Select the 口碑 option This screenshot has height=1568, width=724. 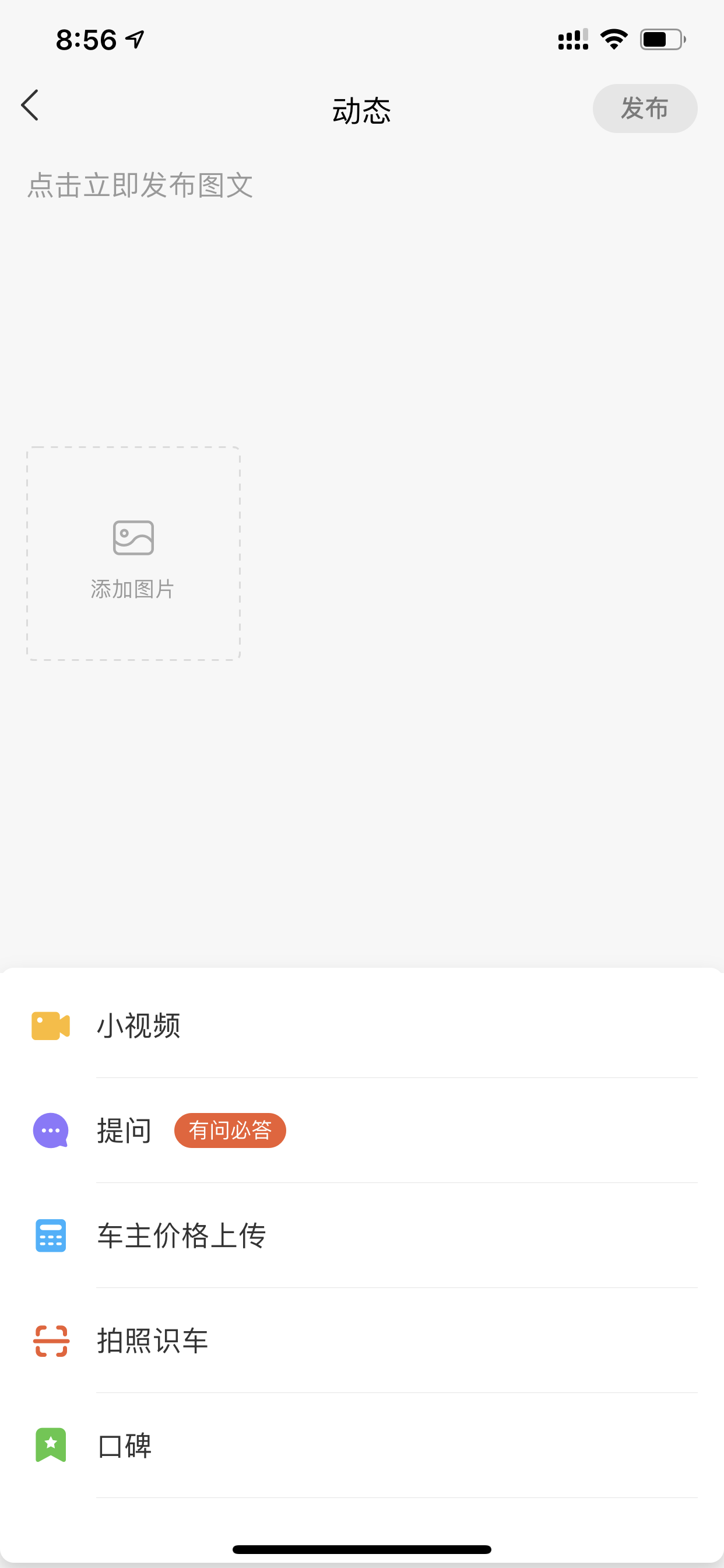tap(361, 1445)
